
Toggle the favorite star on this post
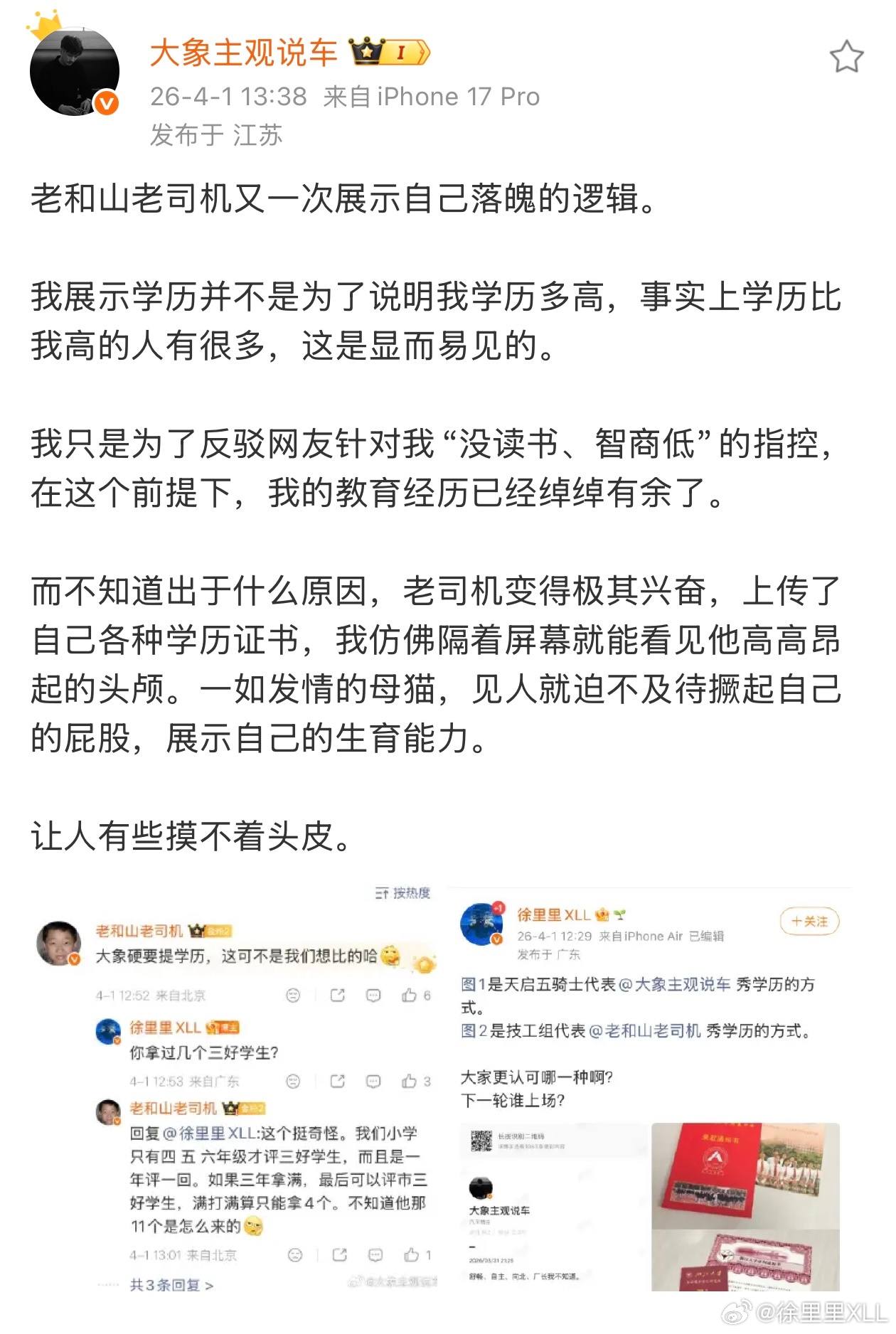point(846,57)
